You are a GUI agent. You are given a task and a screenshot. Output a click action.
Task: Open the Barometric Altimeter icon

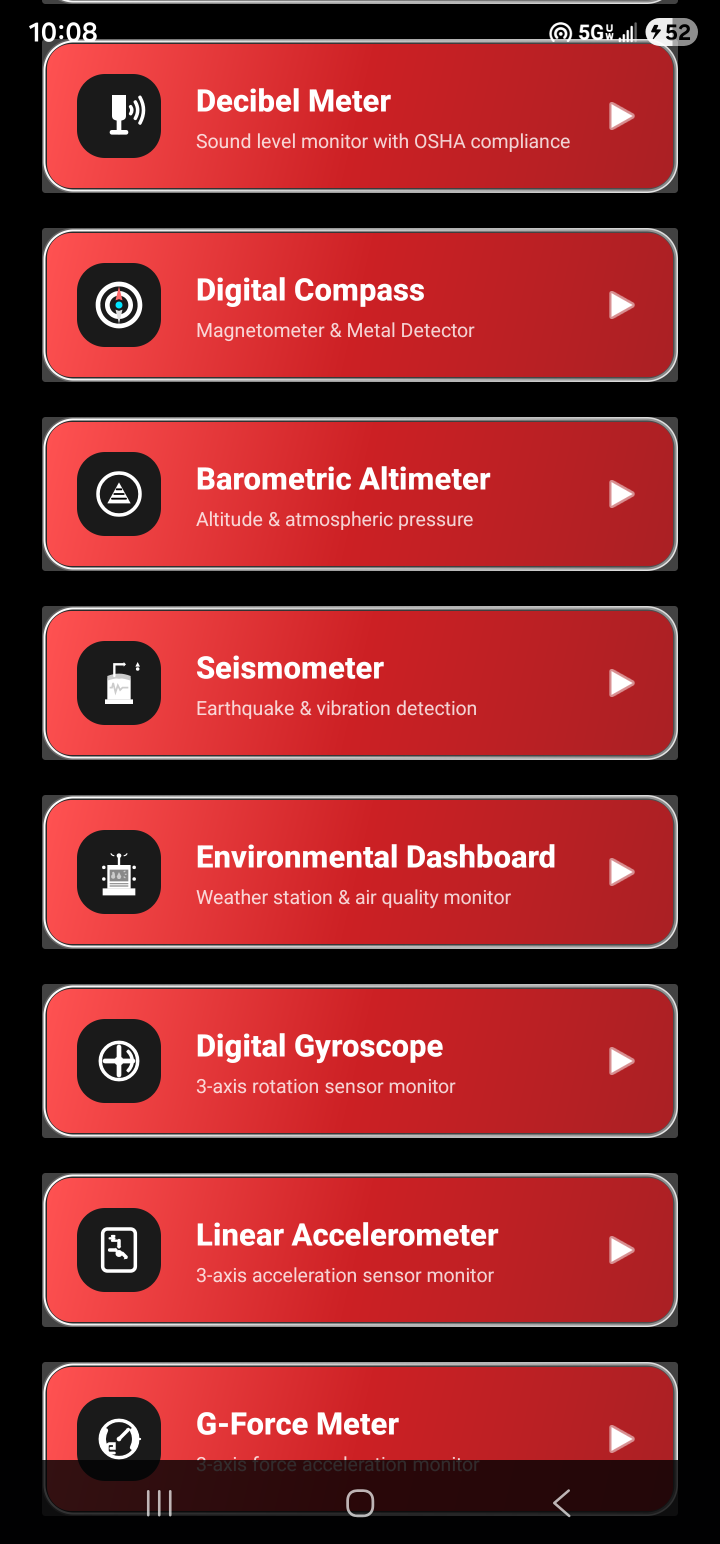119,494
